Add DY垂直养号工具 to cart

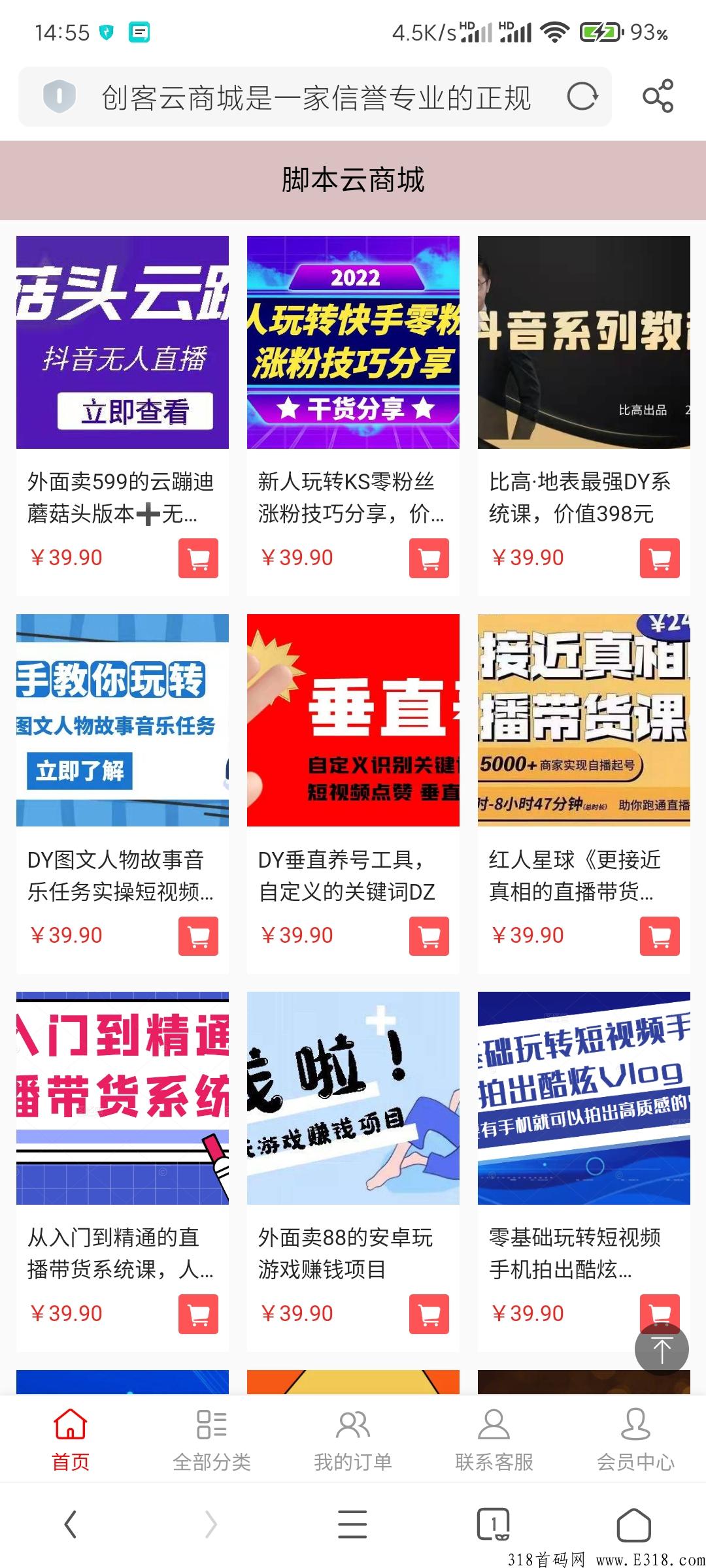coord(428,936)
